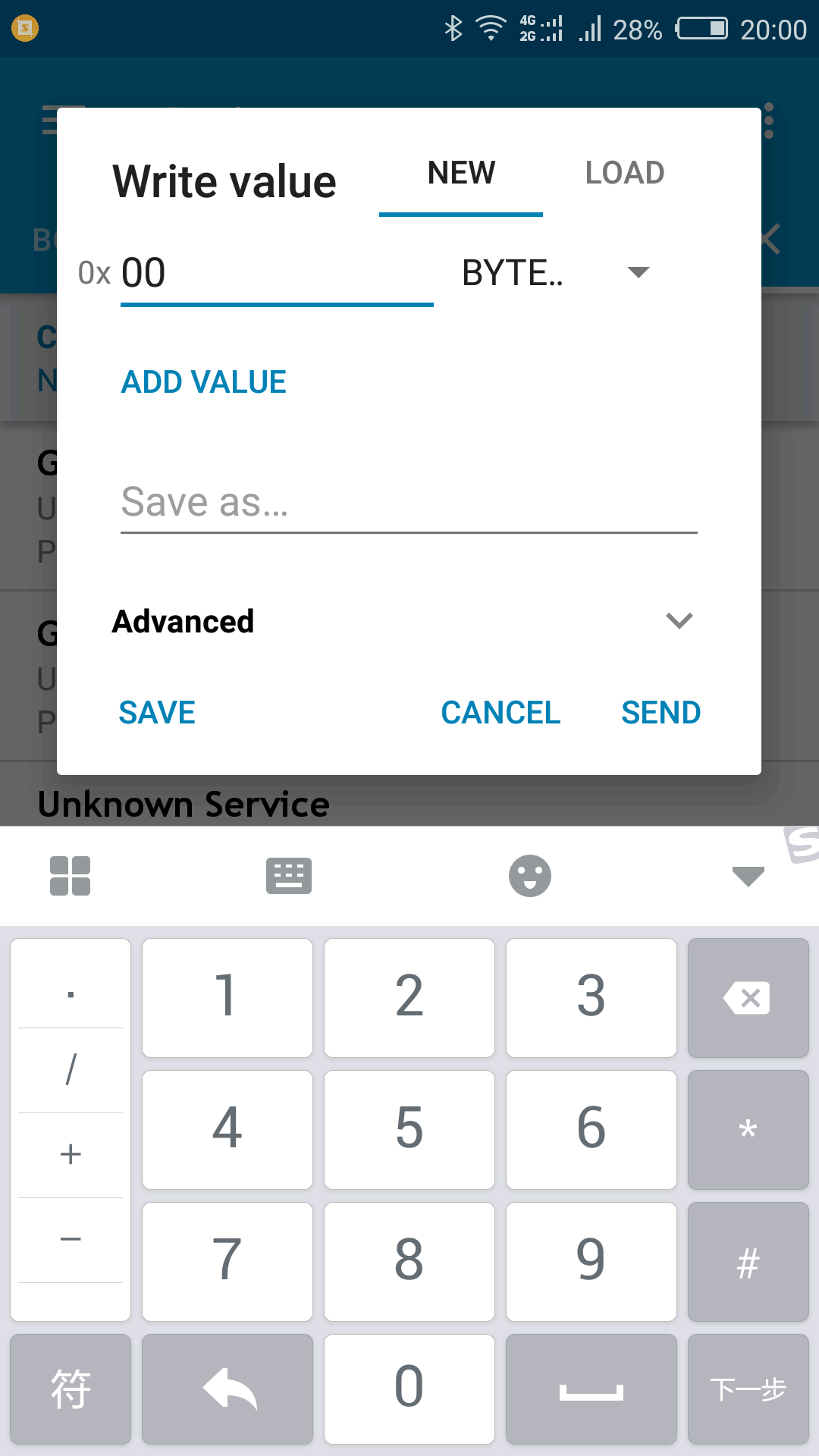Open the emoji panel on keyboard
This screenshot has width=819, height=1456.
pyautogui.click(x=529, y=876)
